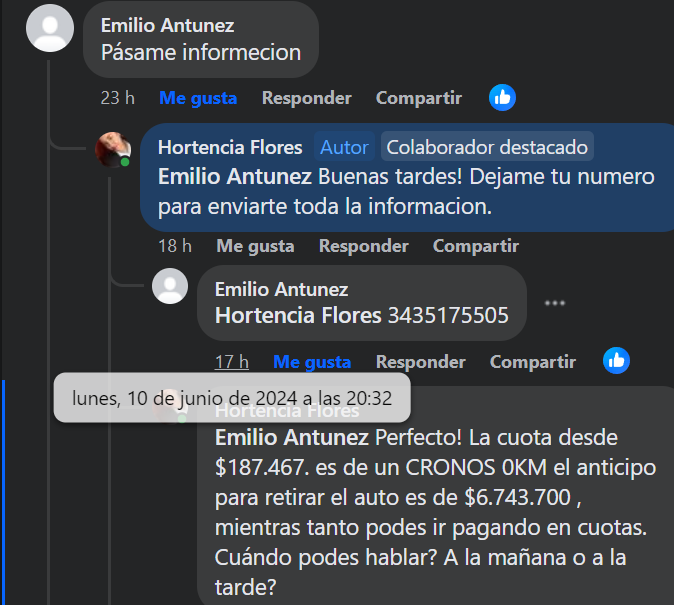Reply to Hortencia's "Buenas tardes" message

[x=363, y=245]
